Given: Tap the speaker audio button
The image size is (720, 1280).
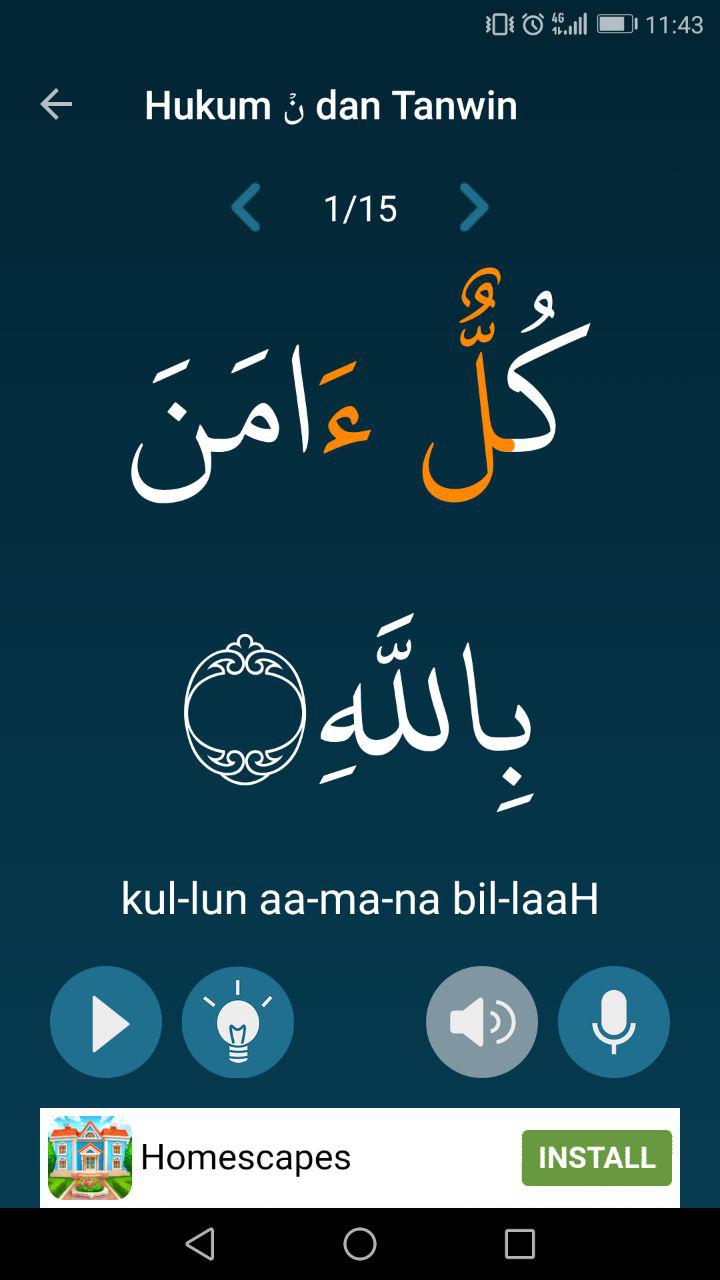Looking at the screenshot, I should pyautogui.click(x=482, y=1022).
